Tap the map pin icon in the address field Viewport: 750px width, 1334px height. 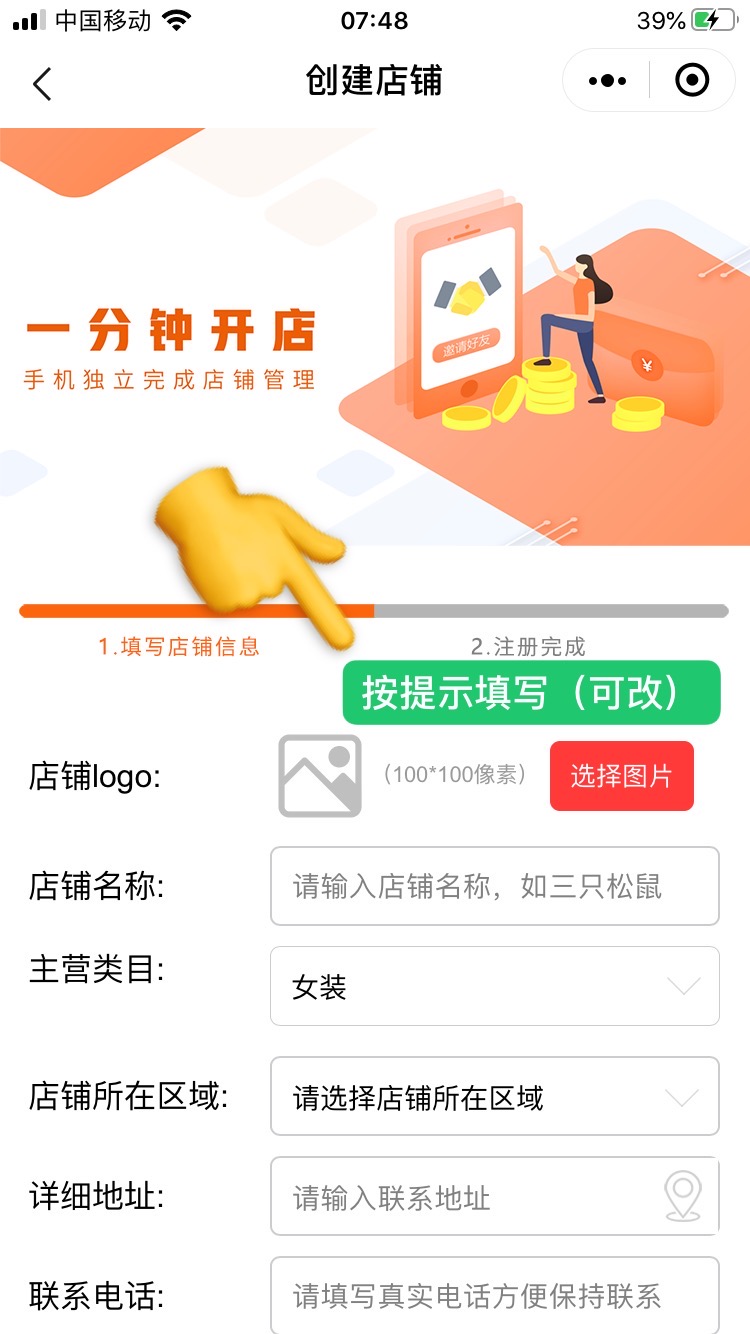pos(683,1196)
